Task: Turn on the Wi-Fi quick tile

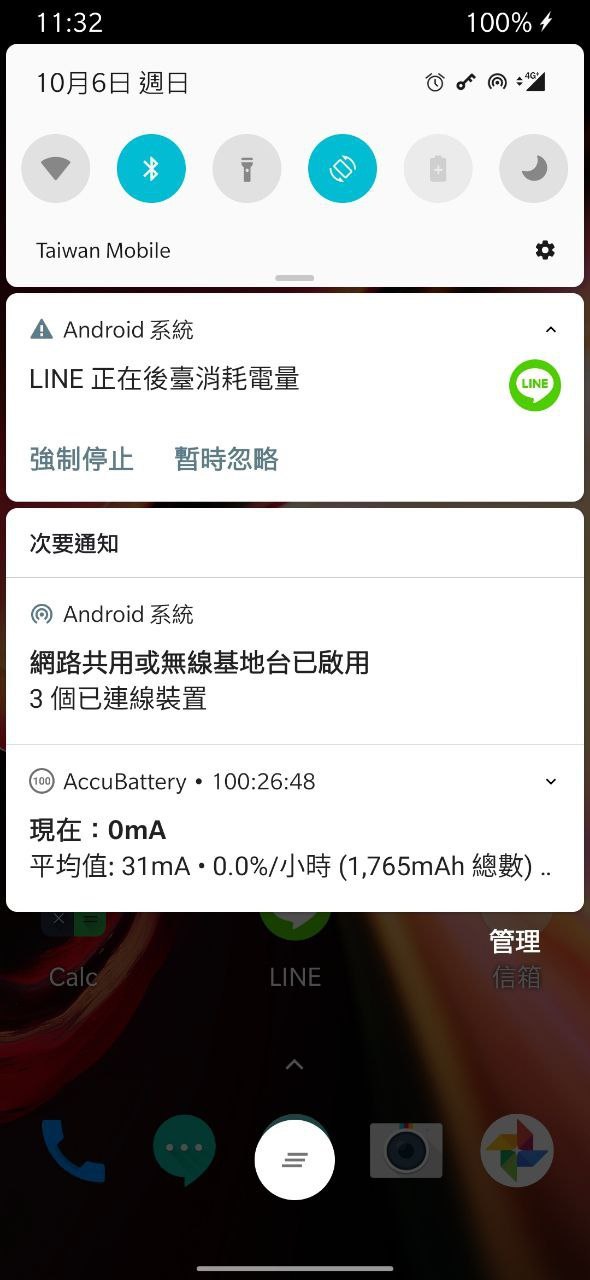Action: 56,169
